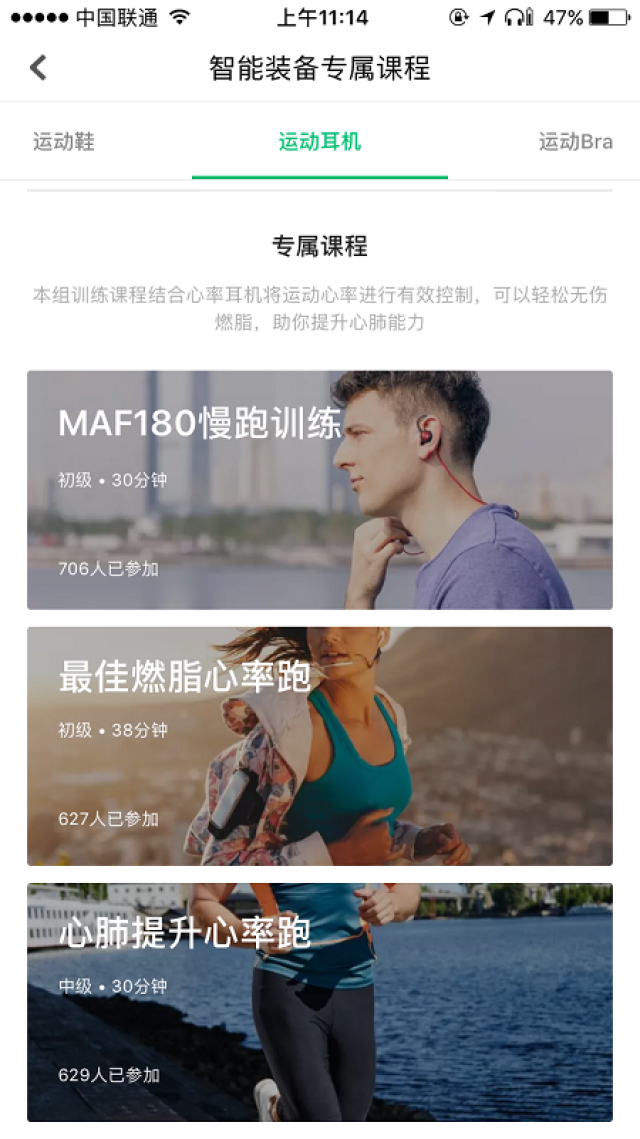Image resolution: width=640 pixels, height=1139 pixels.
Task: Open the MAF180慢跑训练 course card
Action: tap(320, 490)
